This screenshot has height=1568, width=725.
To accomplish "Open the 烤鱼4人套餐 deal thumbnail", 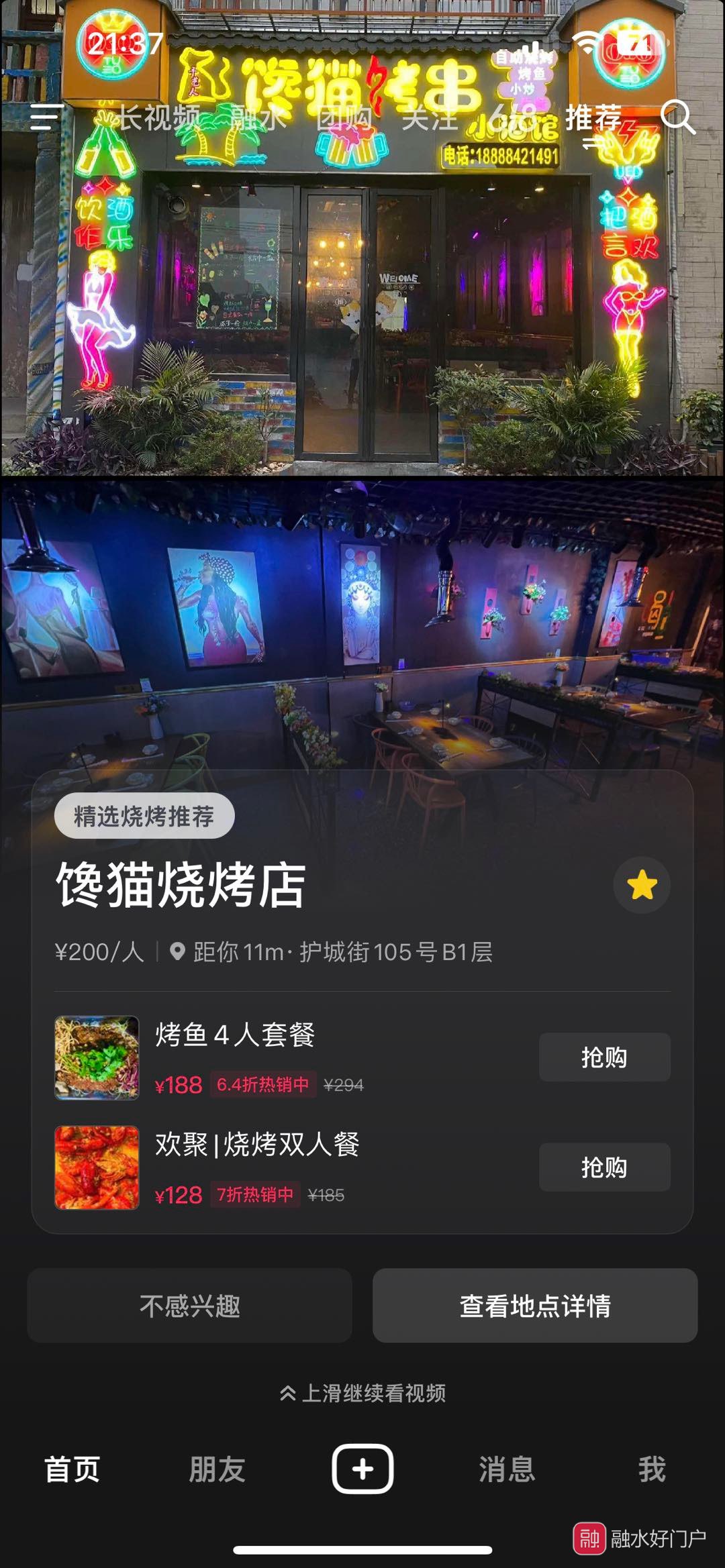I will tap(97, 1057).
